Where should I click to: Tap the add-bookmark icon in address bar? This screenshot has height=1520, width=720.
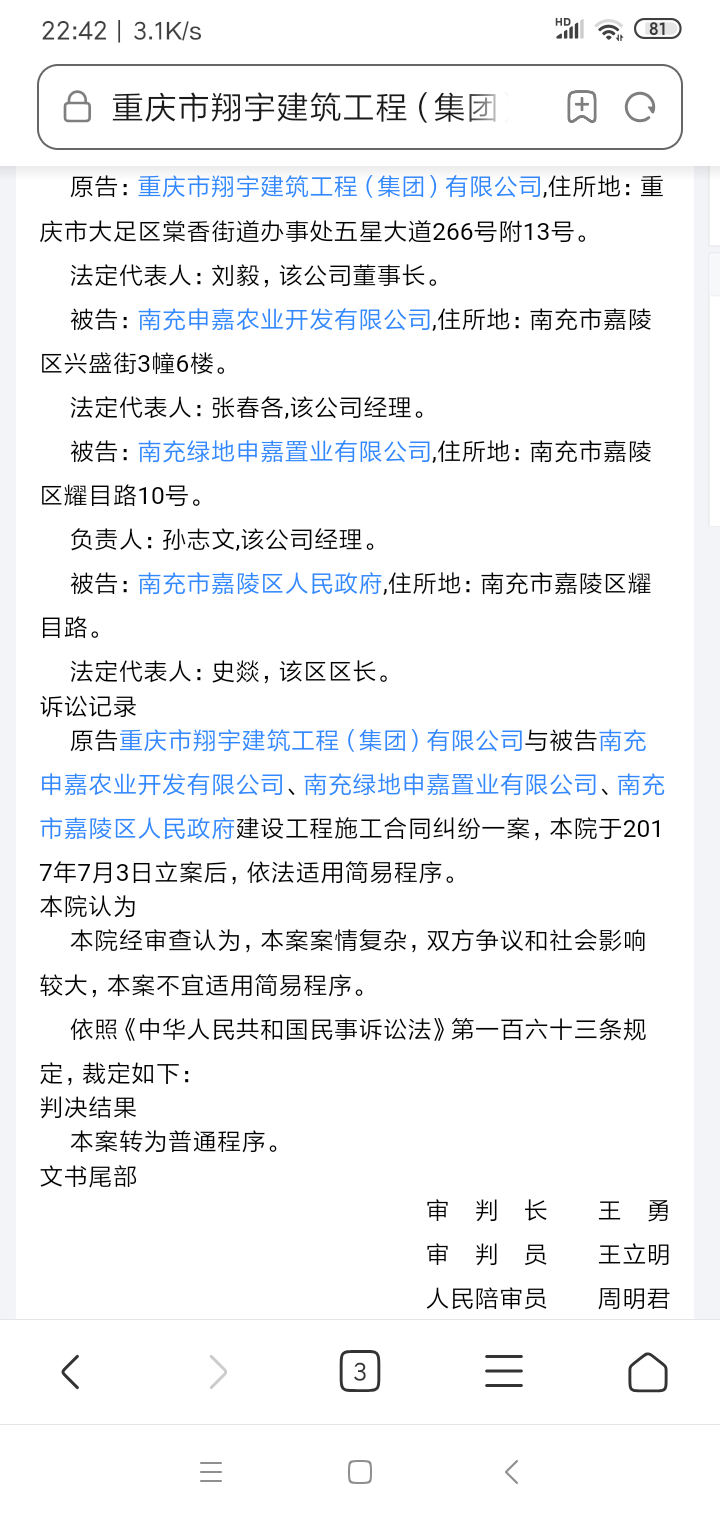click(x=583, y=106)
